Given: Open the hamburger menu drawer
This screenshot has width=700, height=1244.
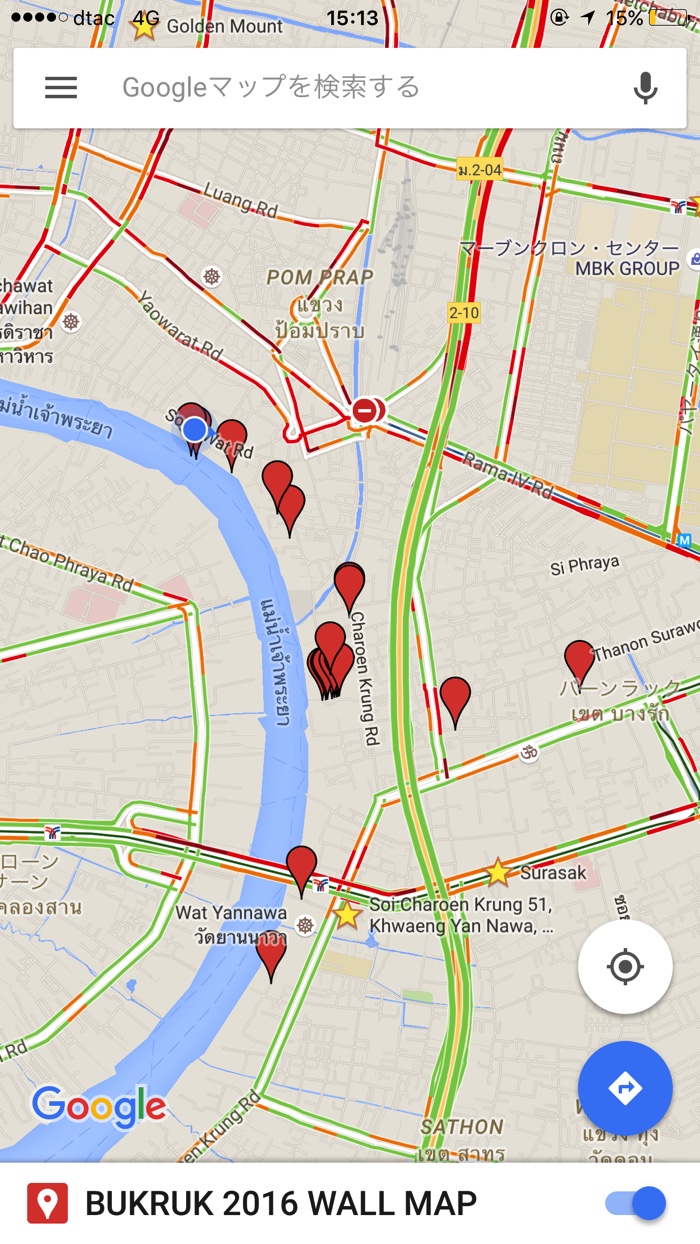Looking at the screenshot, I should click(x=61, y=88).
